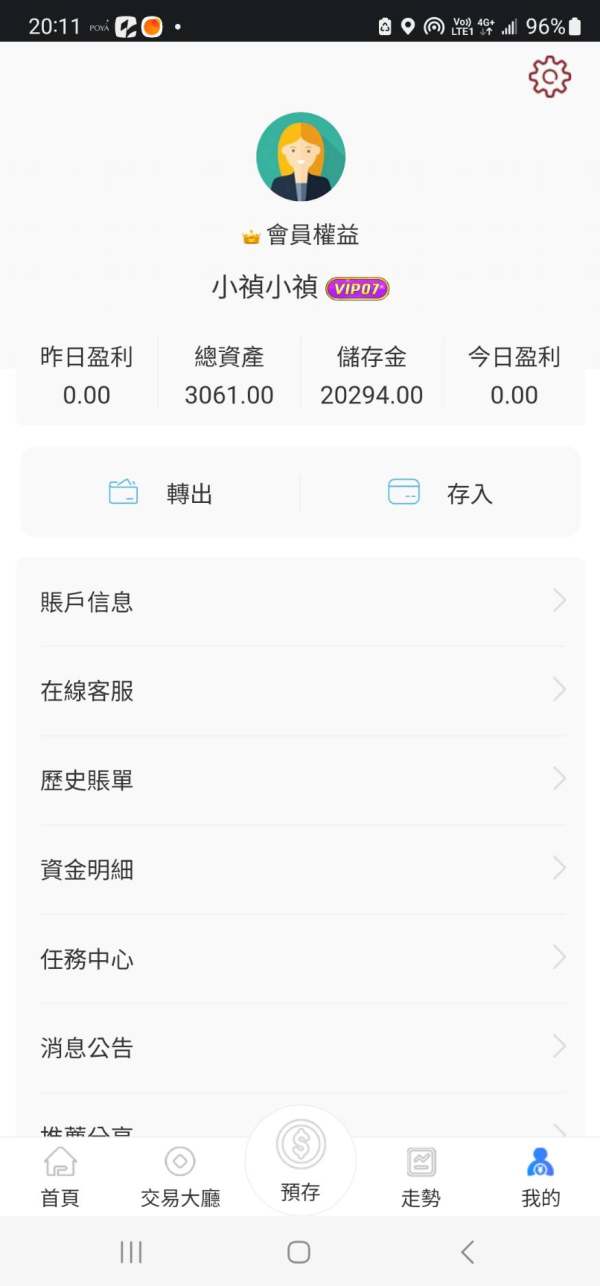Open 資金明細 fund details

(300, 869)
